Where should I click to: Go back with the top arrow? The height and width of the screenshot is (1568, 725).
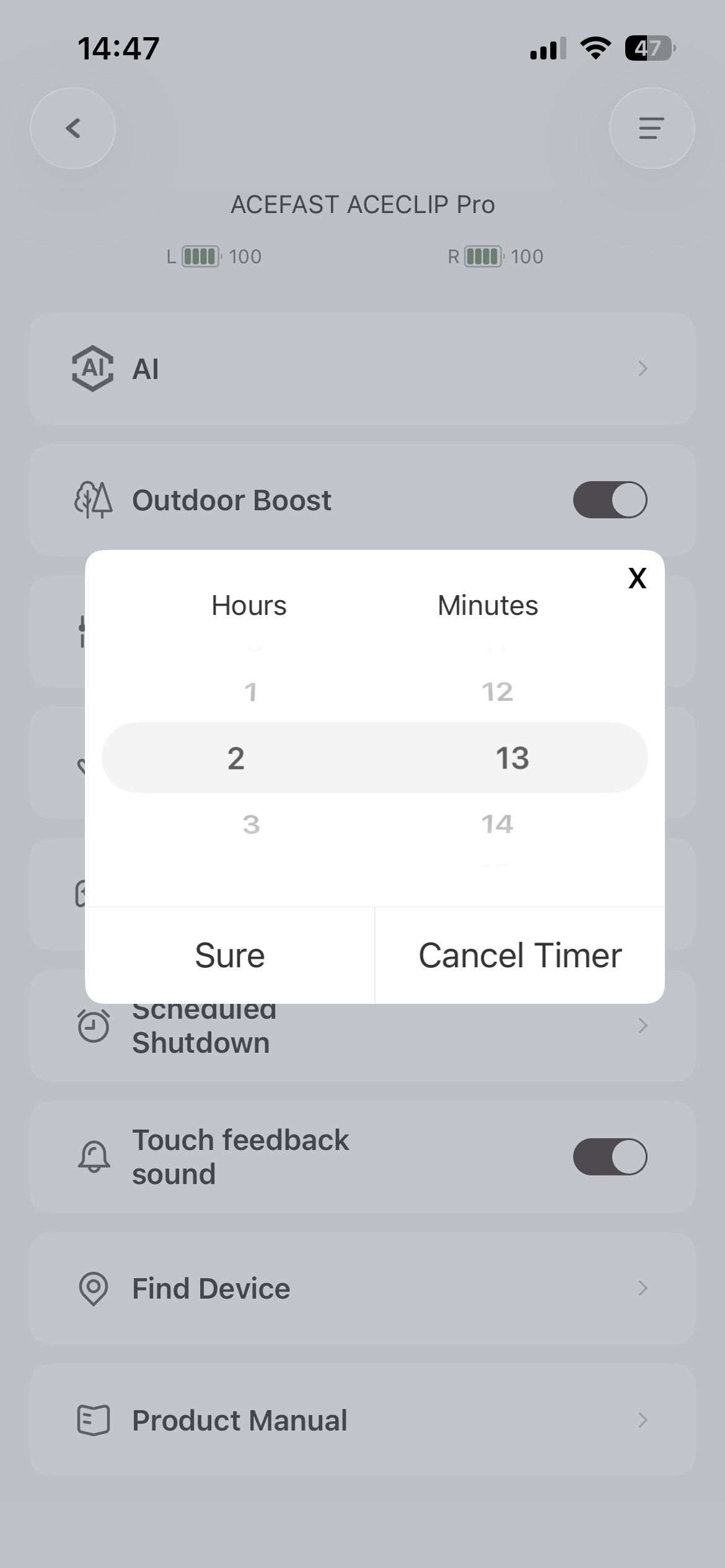(x=73, y=128)
